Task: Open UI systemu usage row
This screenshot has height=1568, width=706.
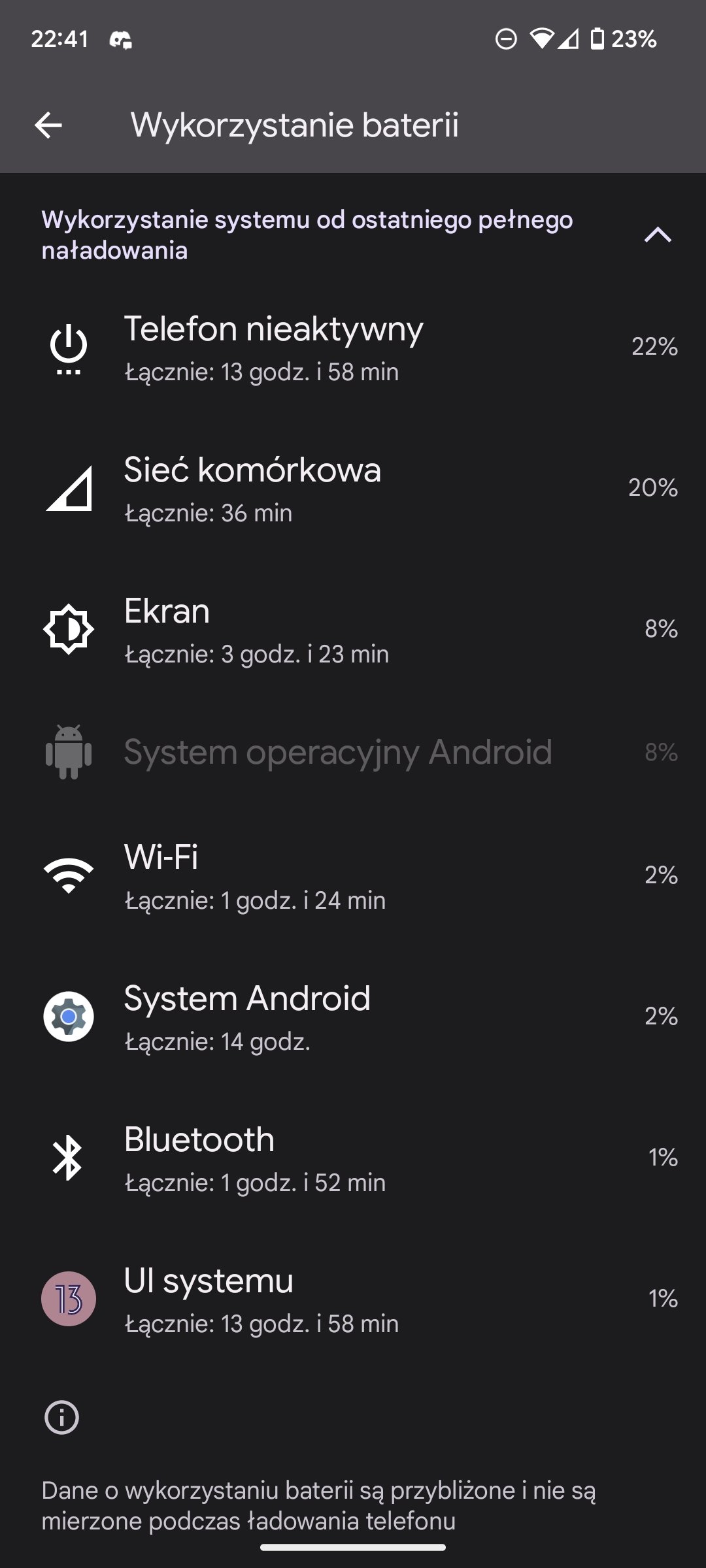Action: point(353,1299)
